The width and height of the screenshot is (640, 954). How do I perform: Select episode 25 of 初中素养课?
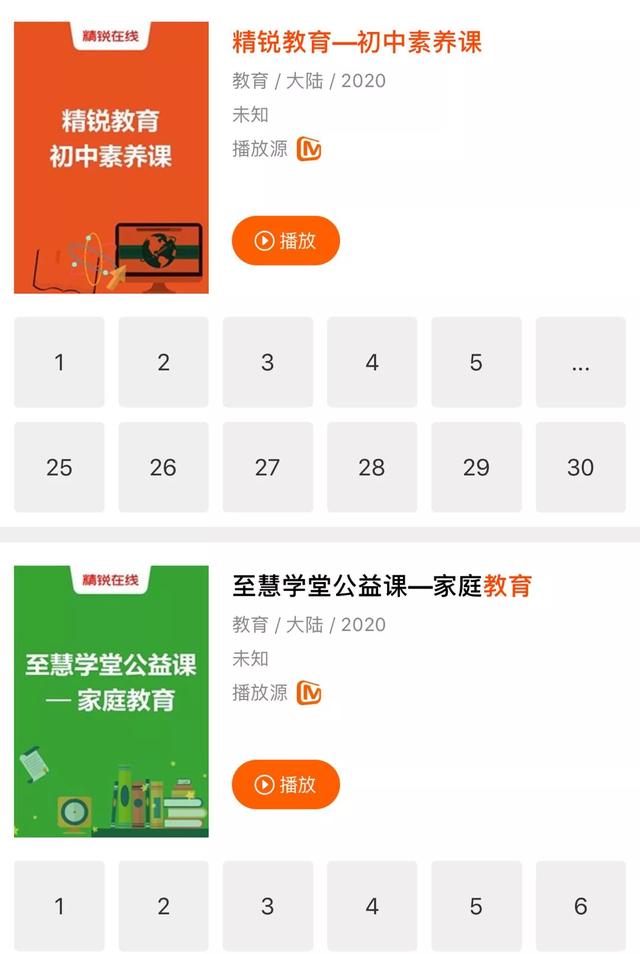pyautogui.click(x=59, y=467)
